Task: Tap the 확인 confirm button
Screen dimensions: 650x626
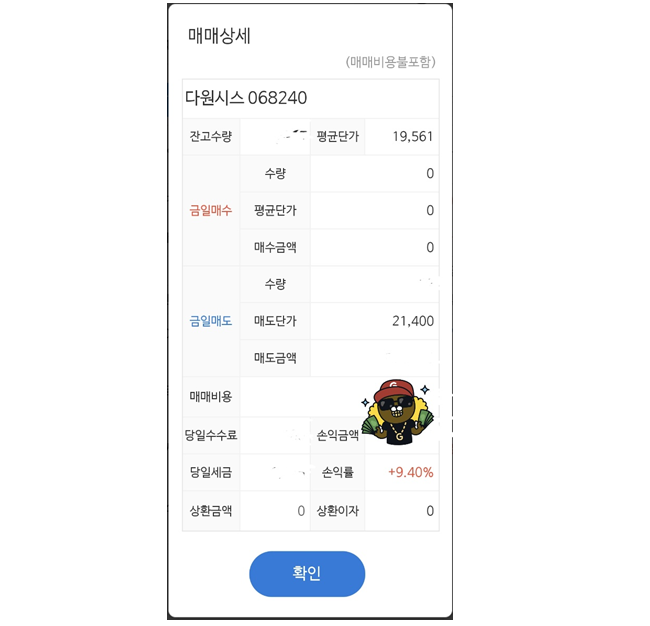Action: click(x=307, y=574)
